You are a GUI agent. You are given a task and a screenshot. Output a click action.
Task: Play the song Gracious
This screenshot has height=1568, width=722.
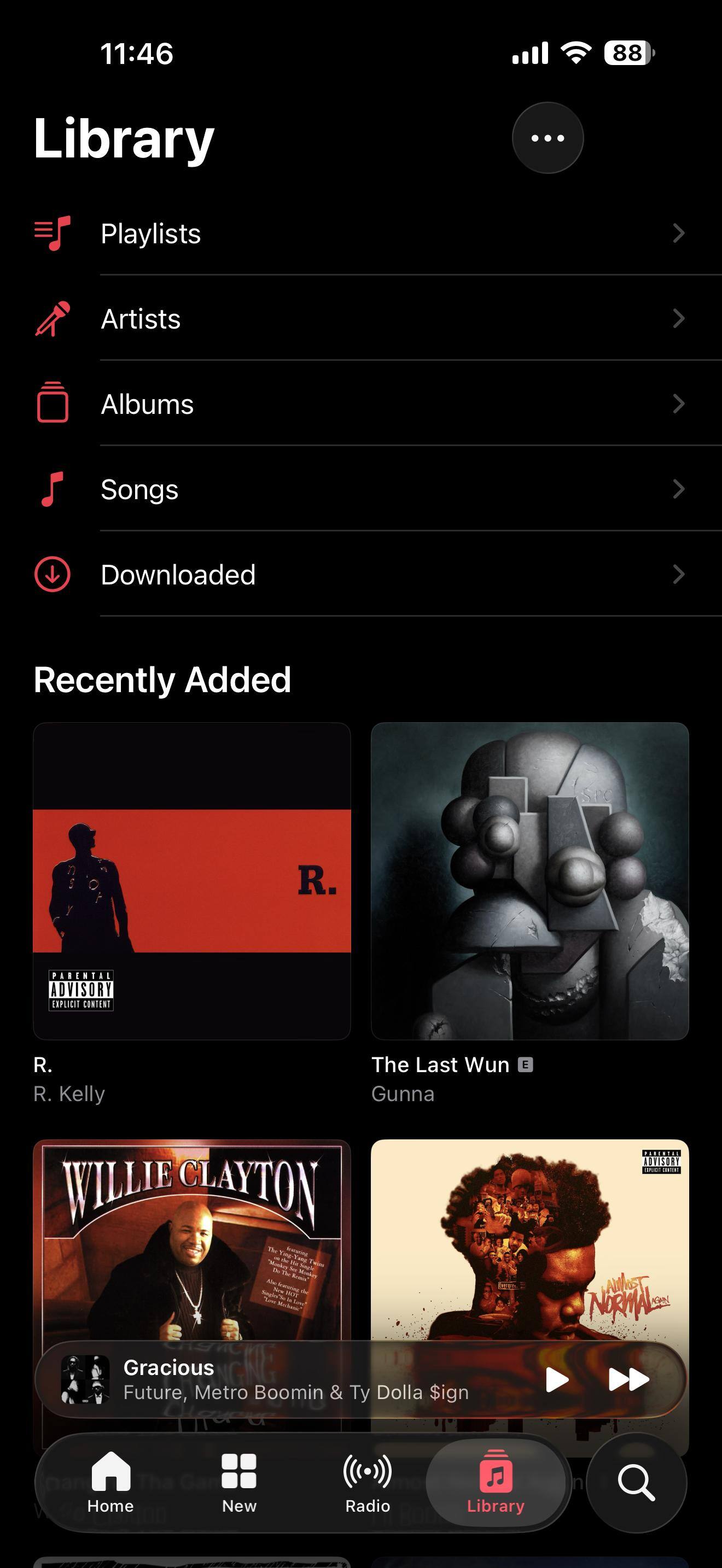556,1379
